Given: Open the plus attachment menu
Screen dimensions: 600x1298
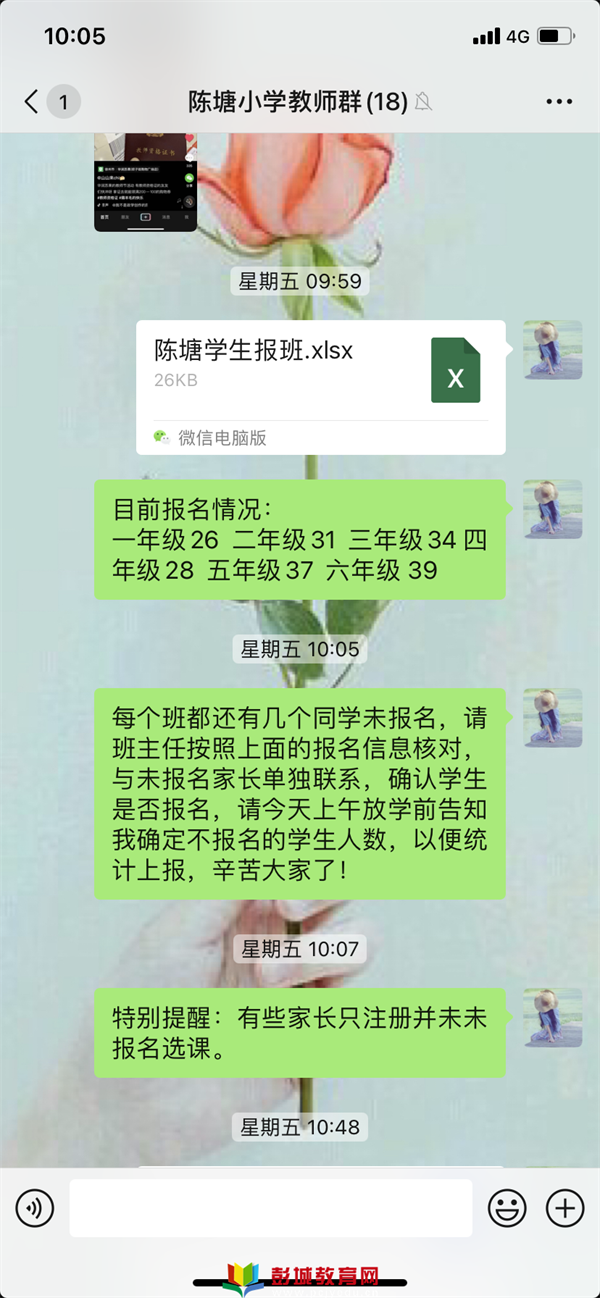Looking at the screenshot, I should click(565, 1208).
